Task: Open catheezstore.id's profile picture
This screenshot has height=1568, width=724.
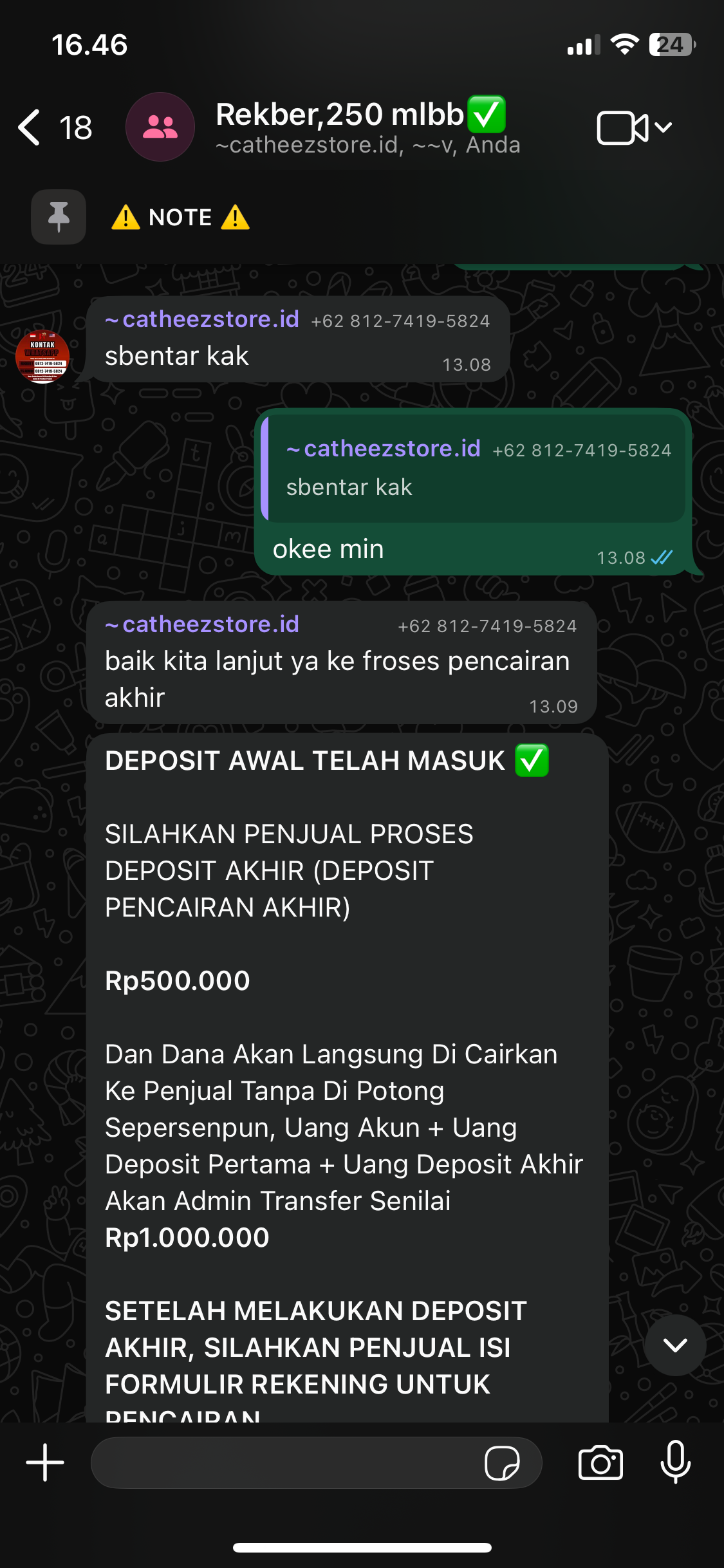Action: tap(42, 357)
